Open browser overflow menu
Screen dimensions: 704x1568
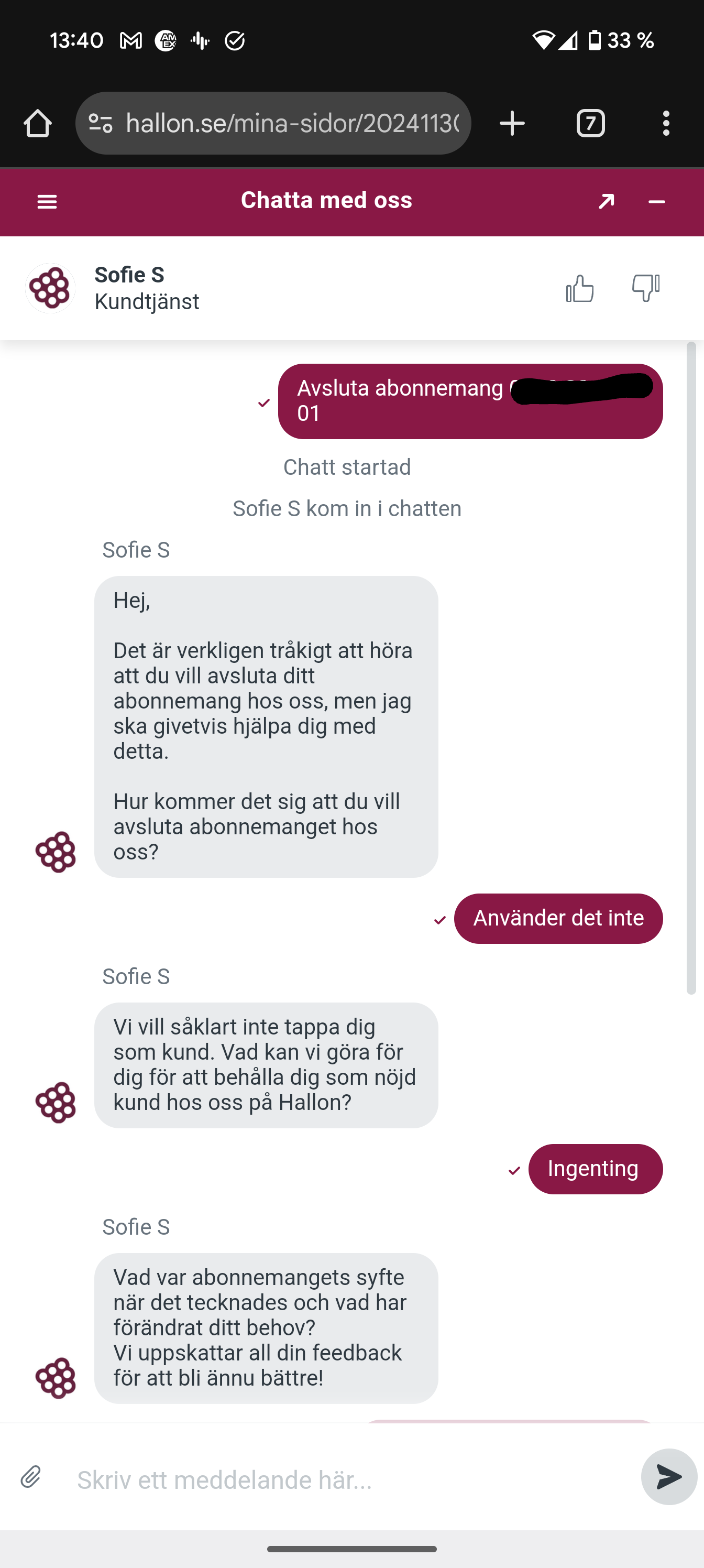click(x=666, y=124)
